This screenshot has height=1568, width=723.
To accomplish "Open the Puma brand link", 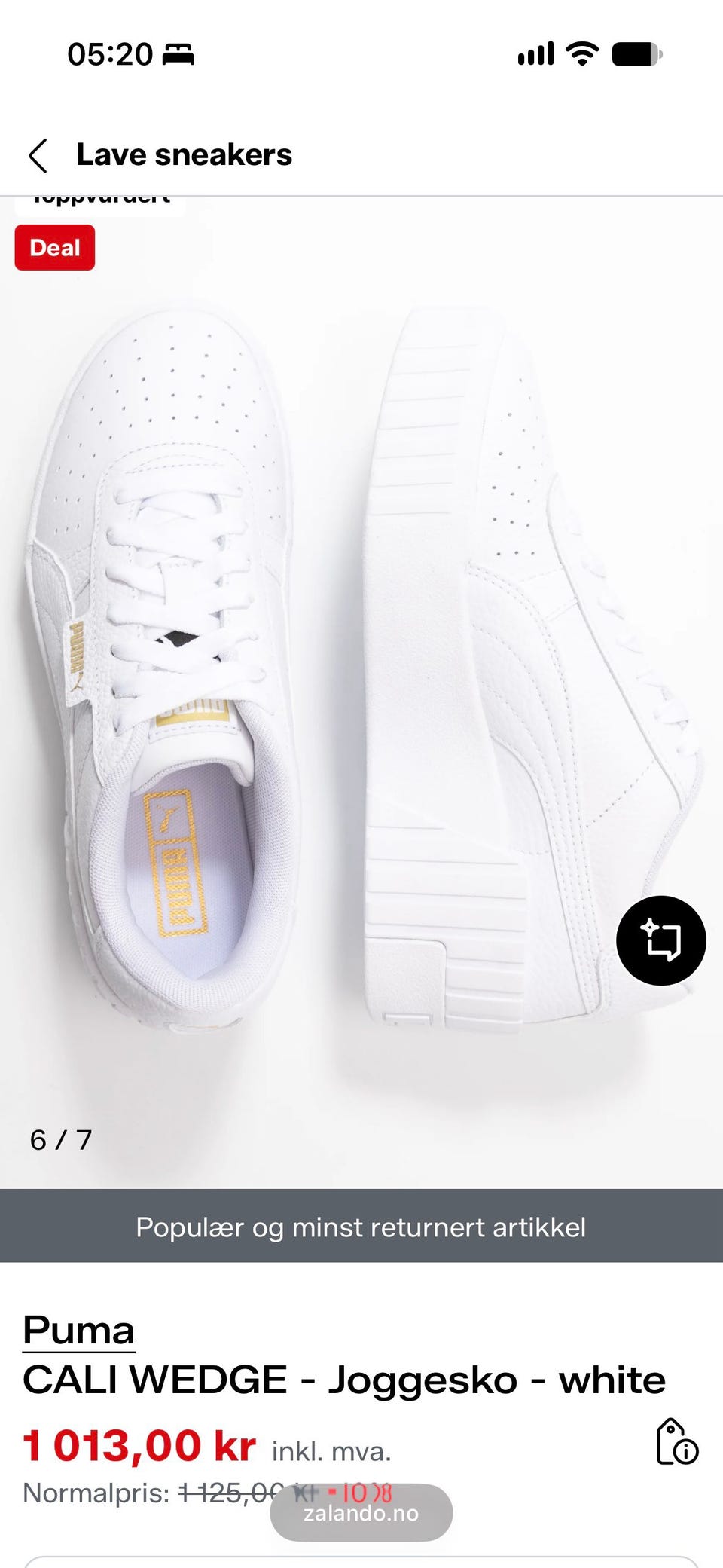I will (x=78, y=1330).
